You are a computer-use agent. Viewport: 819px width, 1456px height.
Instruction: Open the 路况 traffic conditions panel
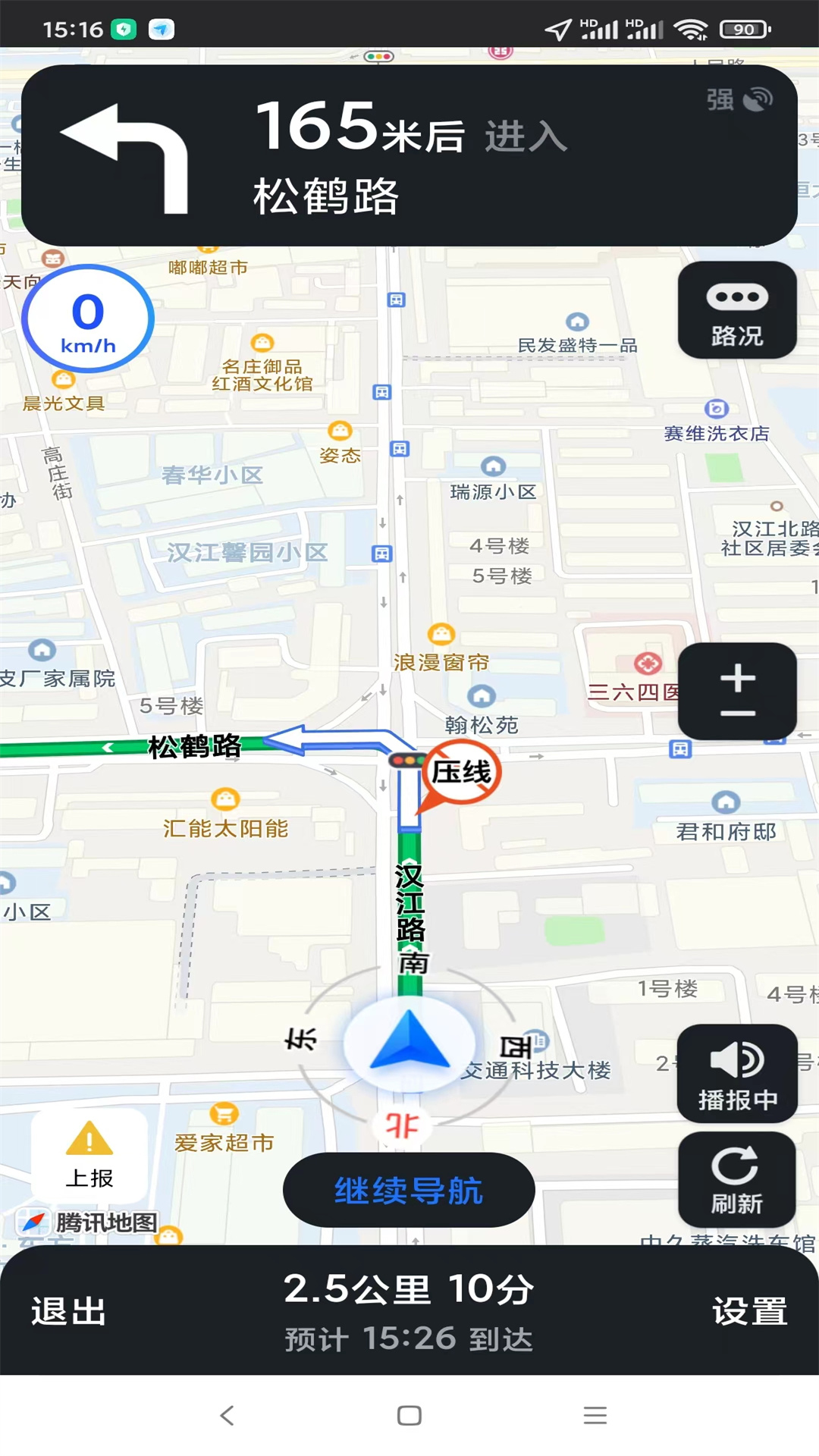[736, 311]
